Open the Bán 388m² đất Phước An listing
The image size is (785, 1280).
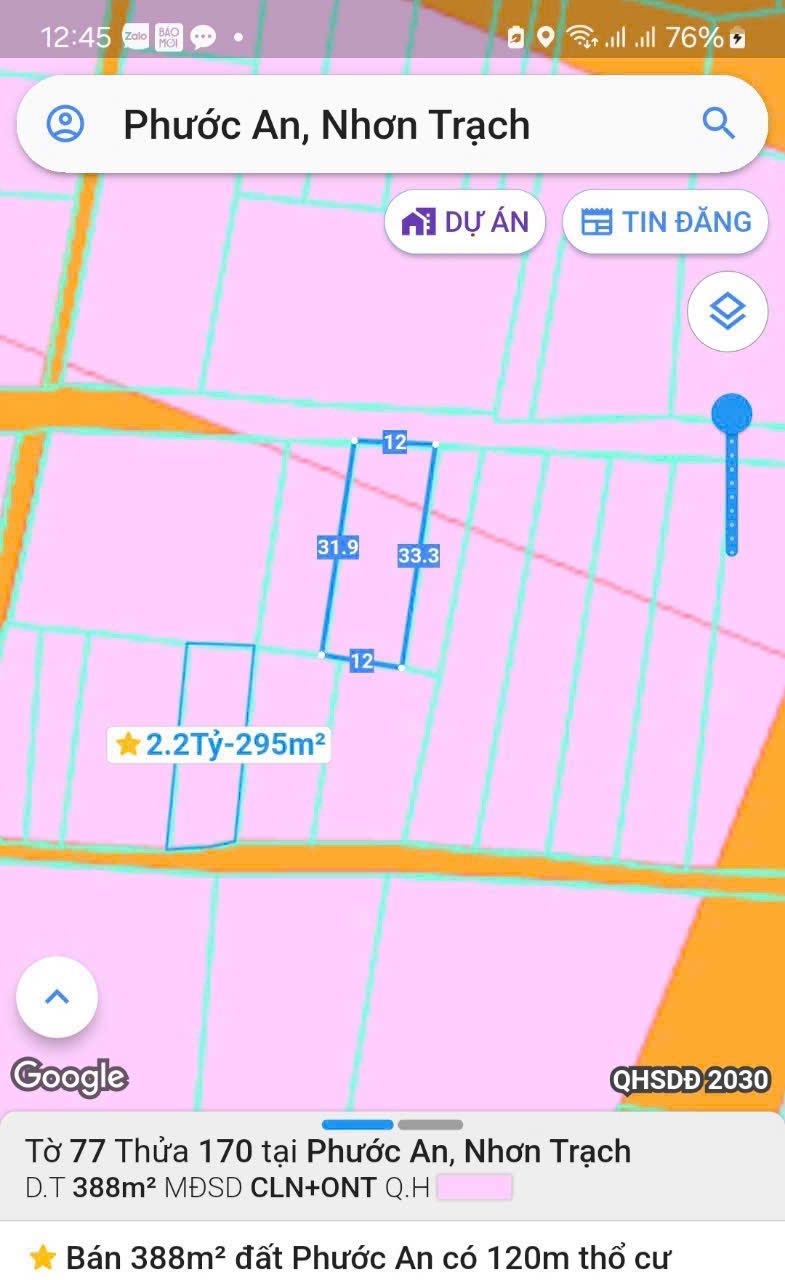[x=370, y=1257]
